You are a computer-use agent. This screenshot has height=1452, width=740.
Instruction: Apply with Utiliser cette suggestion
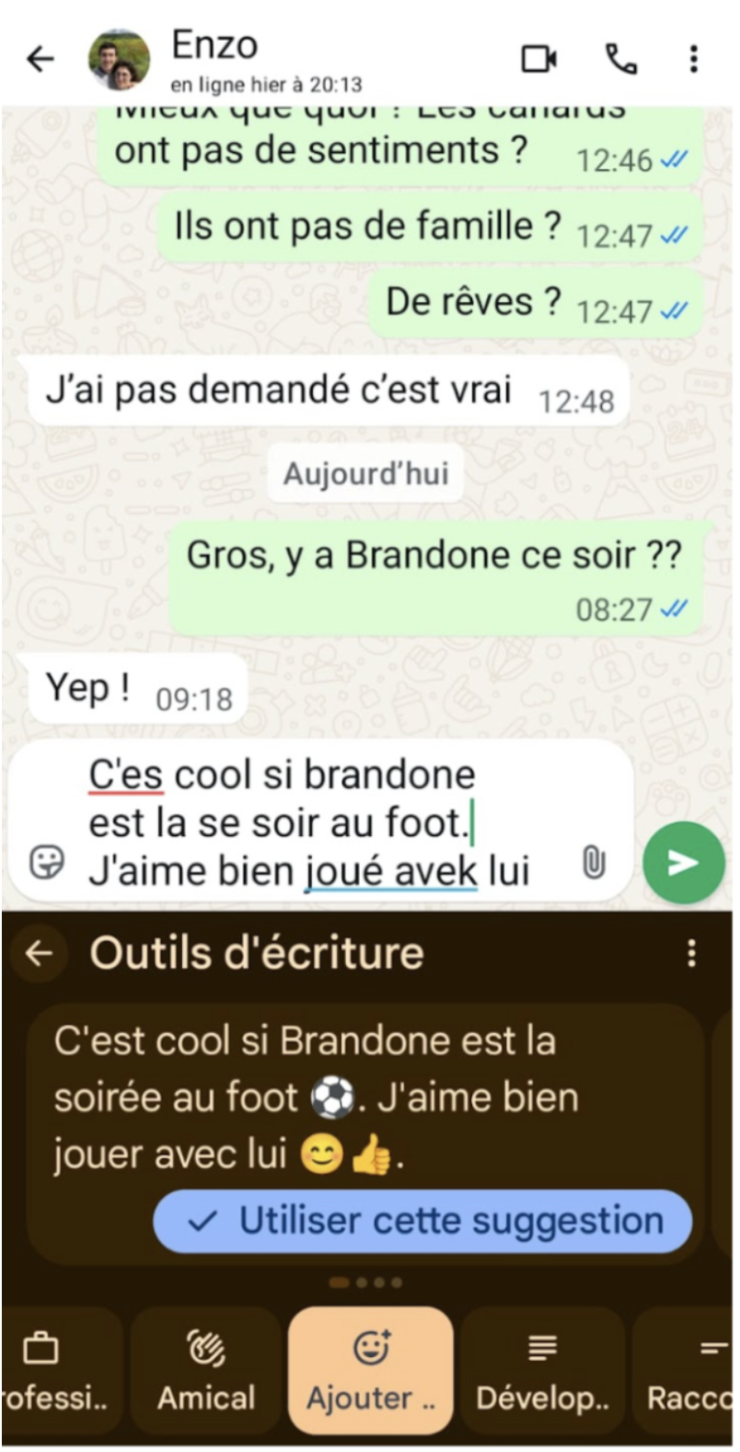tap(422, 1221)
